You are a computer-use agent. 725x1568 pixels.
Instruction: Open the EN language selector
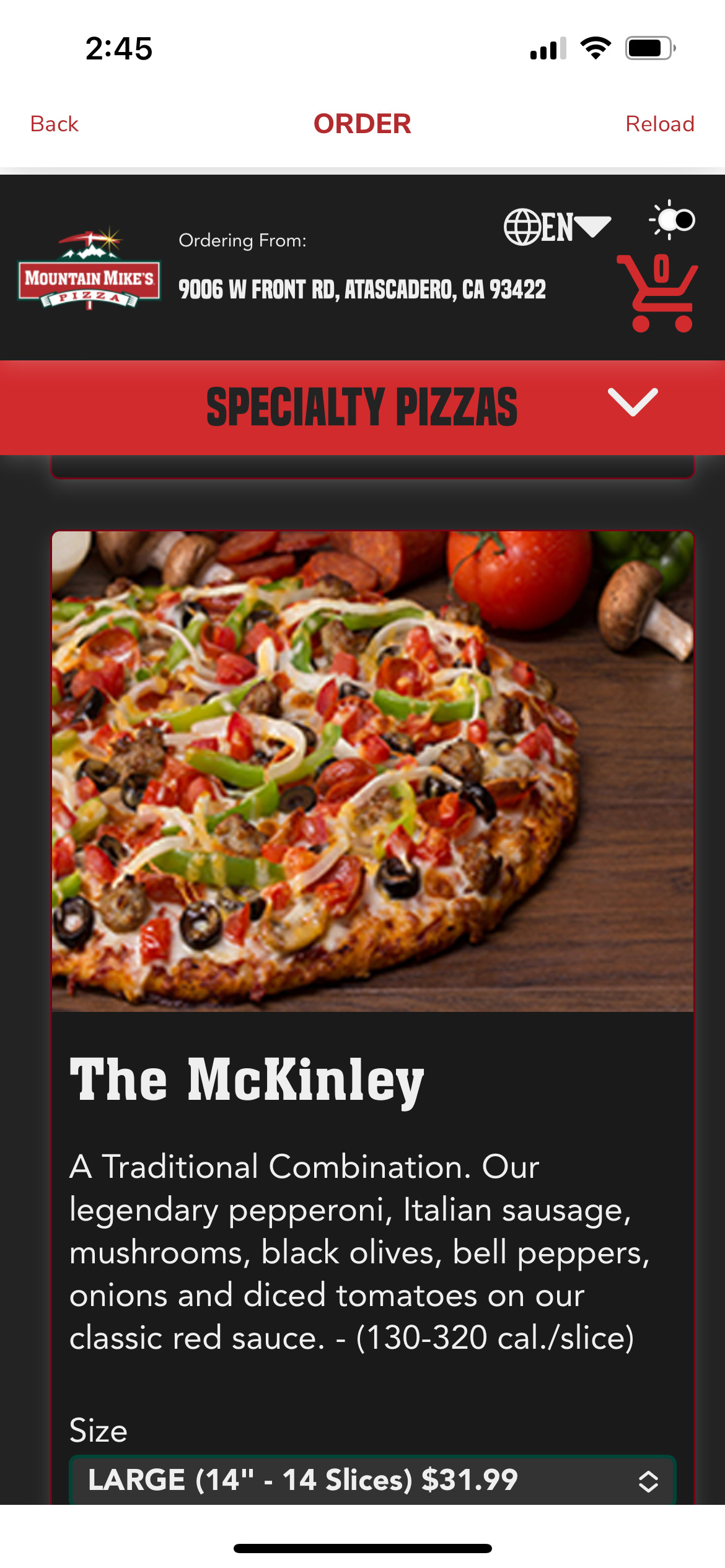coord(556,227)
